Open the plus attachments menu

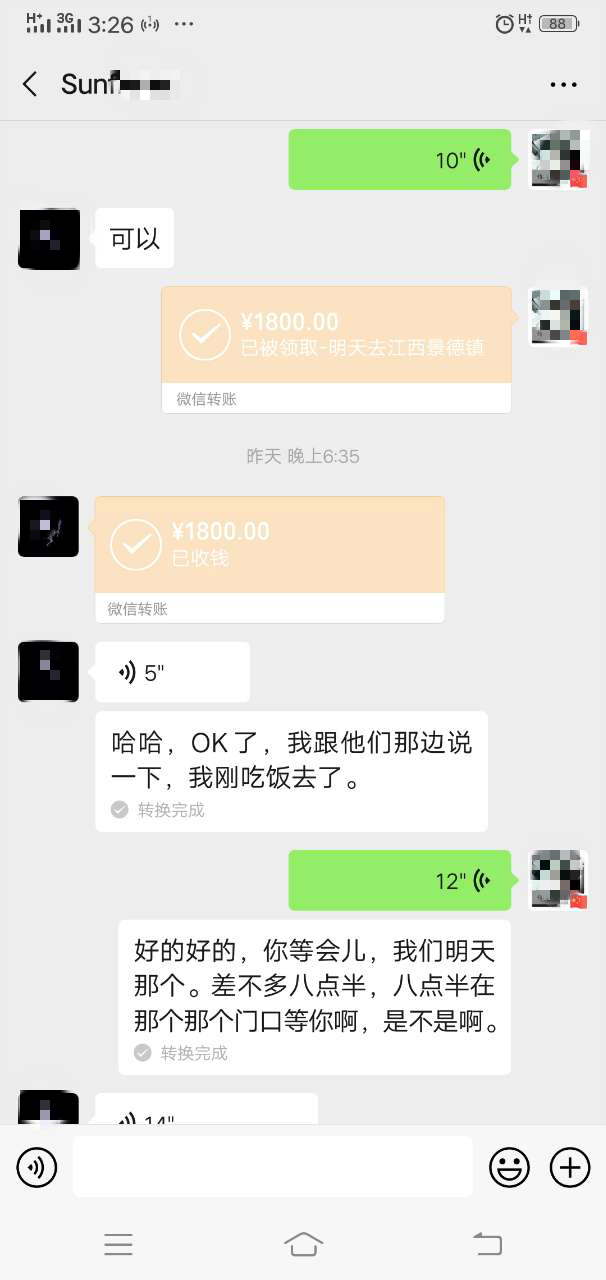pos(570,1166)
